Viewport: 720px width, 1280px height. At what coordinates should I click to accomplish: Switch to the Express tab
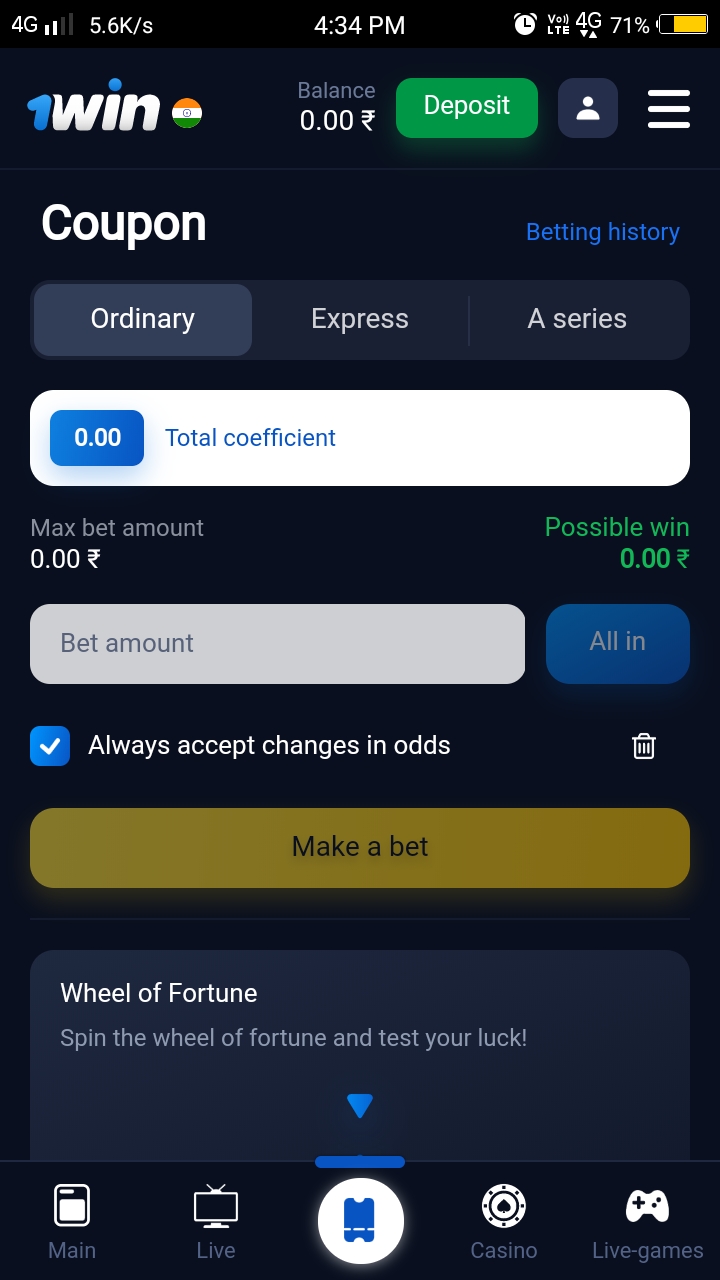(360, 319)
